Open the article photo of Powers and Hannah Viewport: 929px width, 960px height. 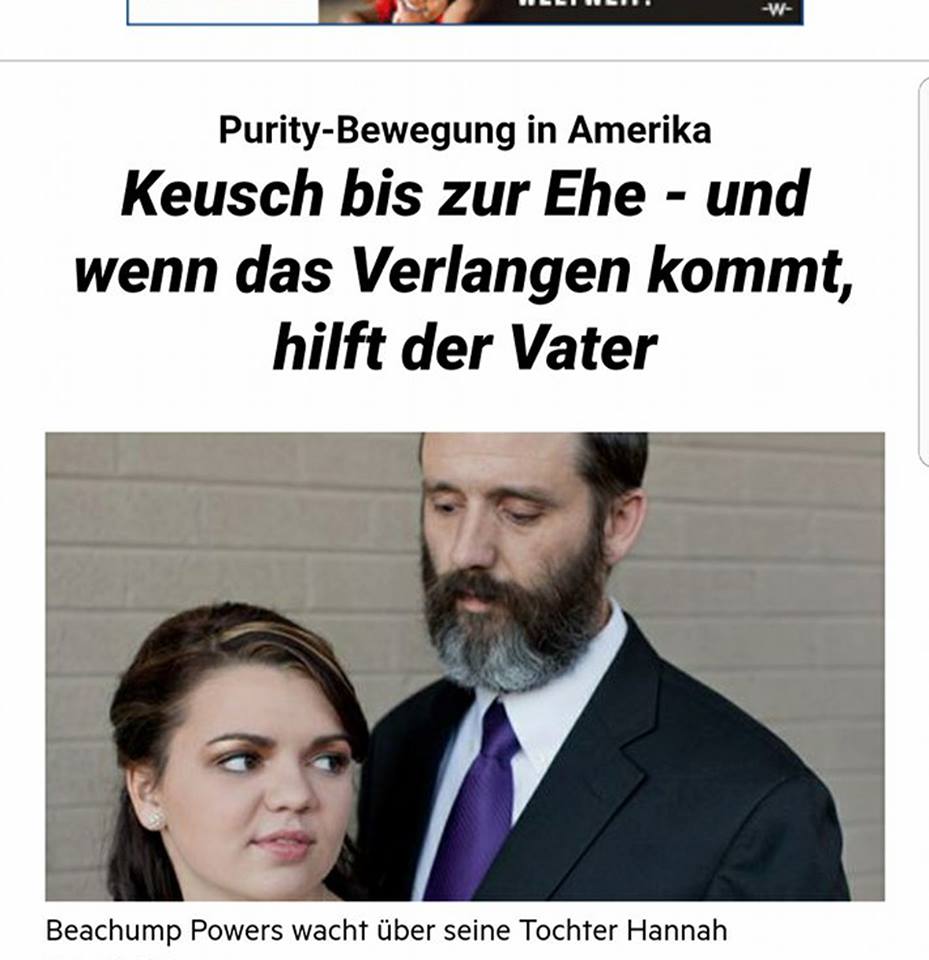pos(465,666)
